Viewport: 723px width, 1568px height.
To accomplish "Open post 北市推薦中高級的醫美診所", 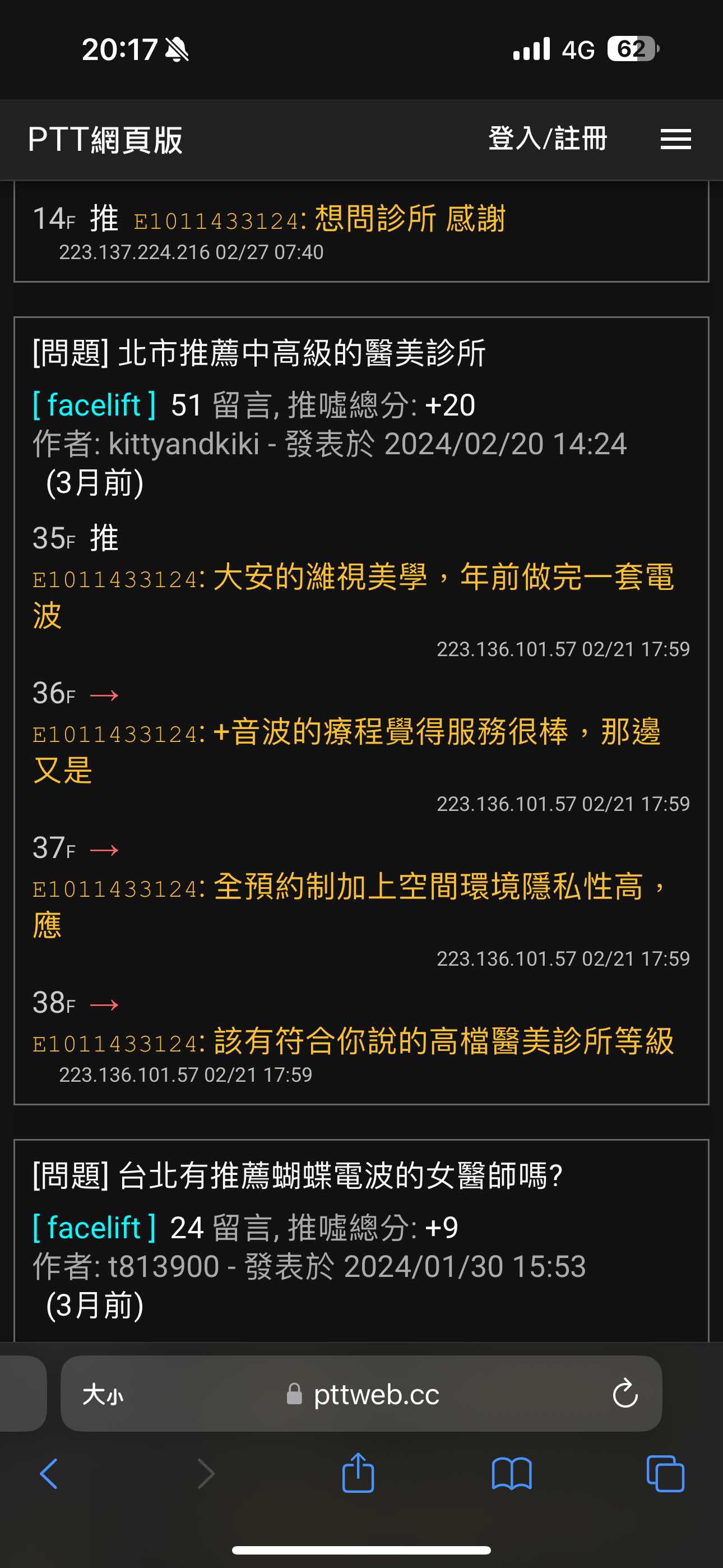I will pyautogui.click(x=259, y=353).
